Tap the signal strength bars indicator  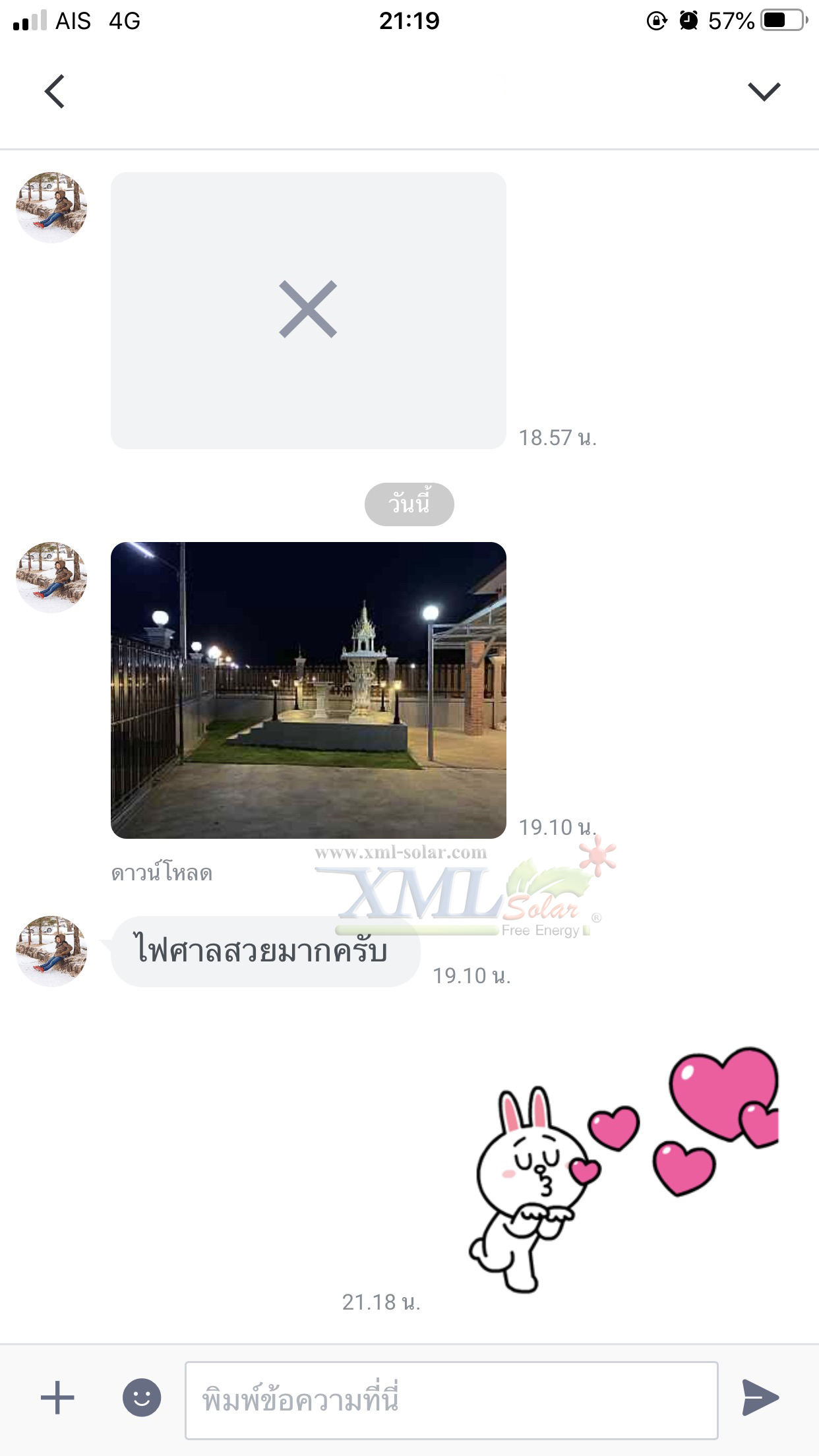pyautogui.click(x=32, y=20)
